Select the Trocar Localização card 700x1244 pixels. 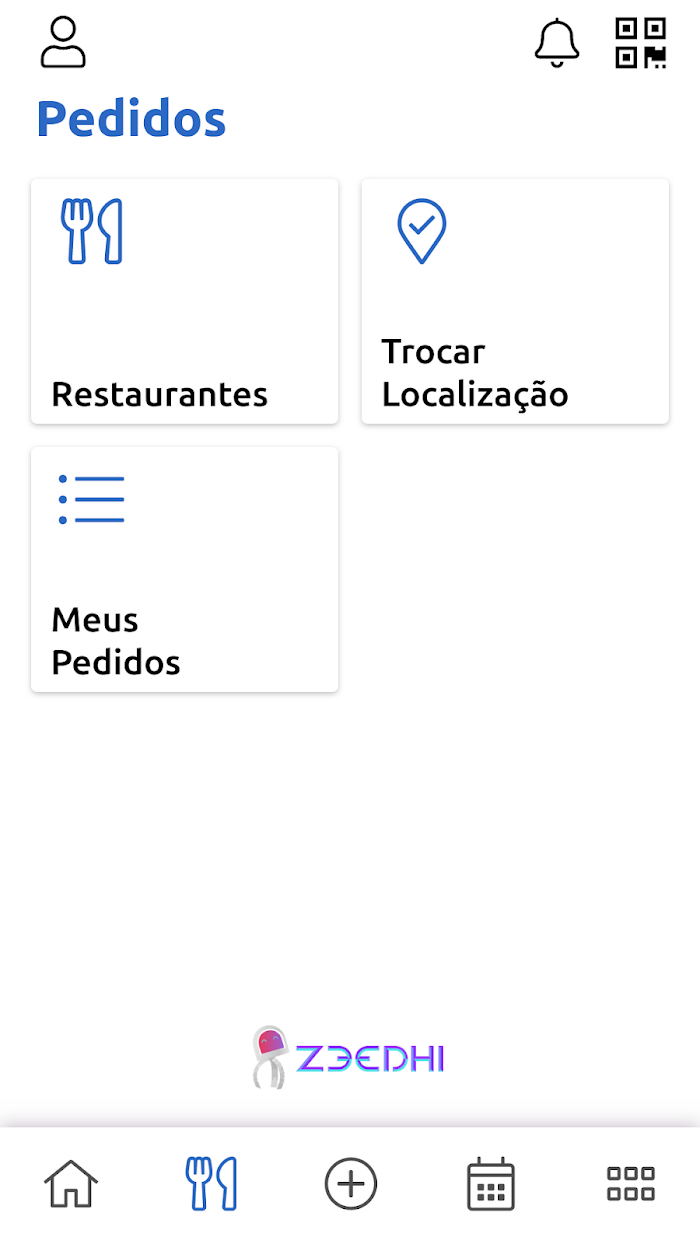(x=515, y=301)
